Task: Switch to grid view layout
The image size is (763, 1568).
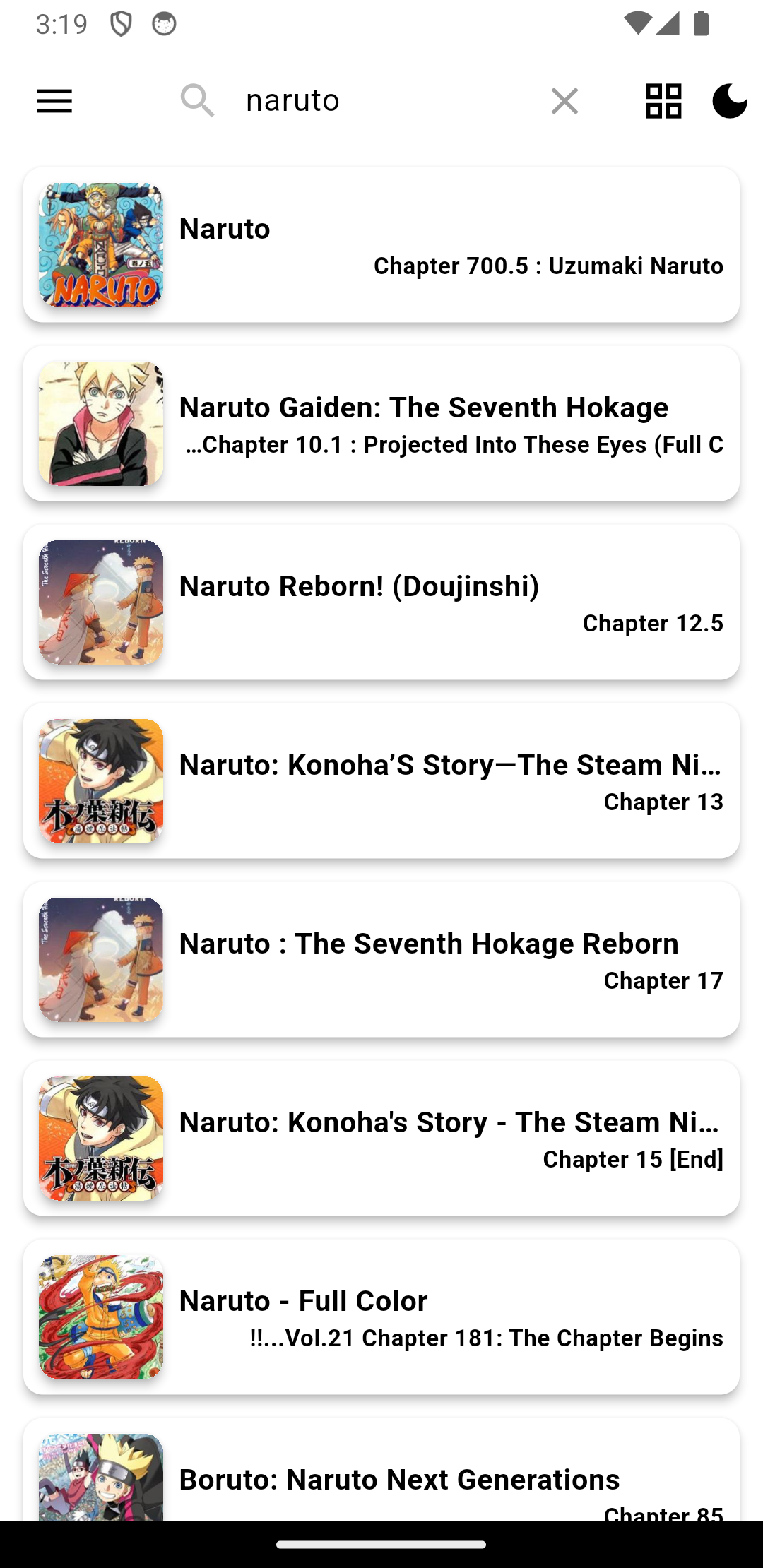Action: pyautogui.click(x=663, y=101)
